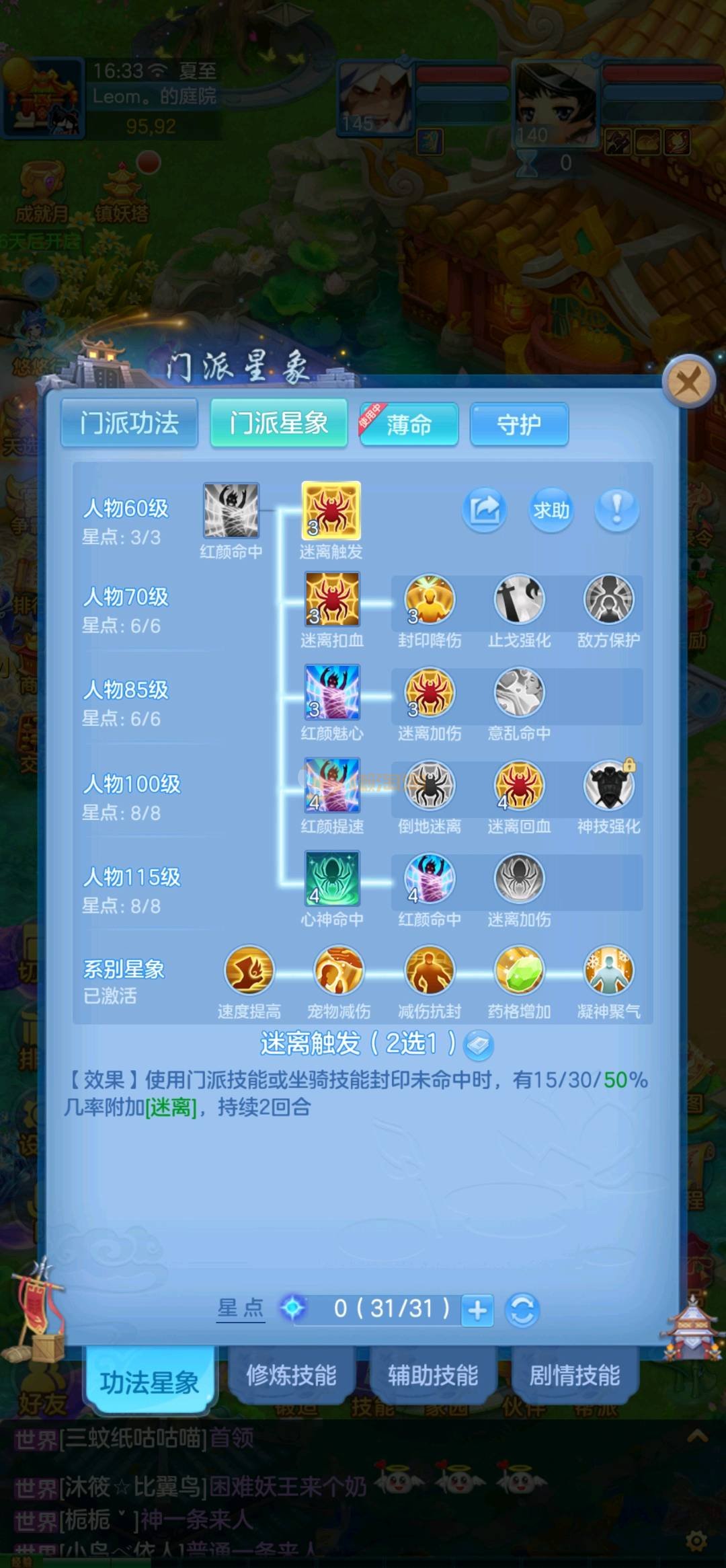View the 速度提高 series star
The height and width of the screenshot is (1568, 726).
[x=249, y=971]
